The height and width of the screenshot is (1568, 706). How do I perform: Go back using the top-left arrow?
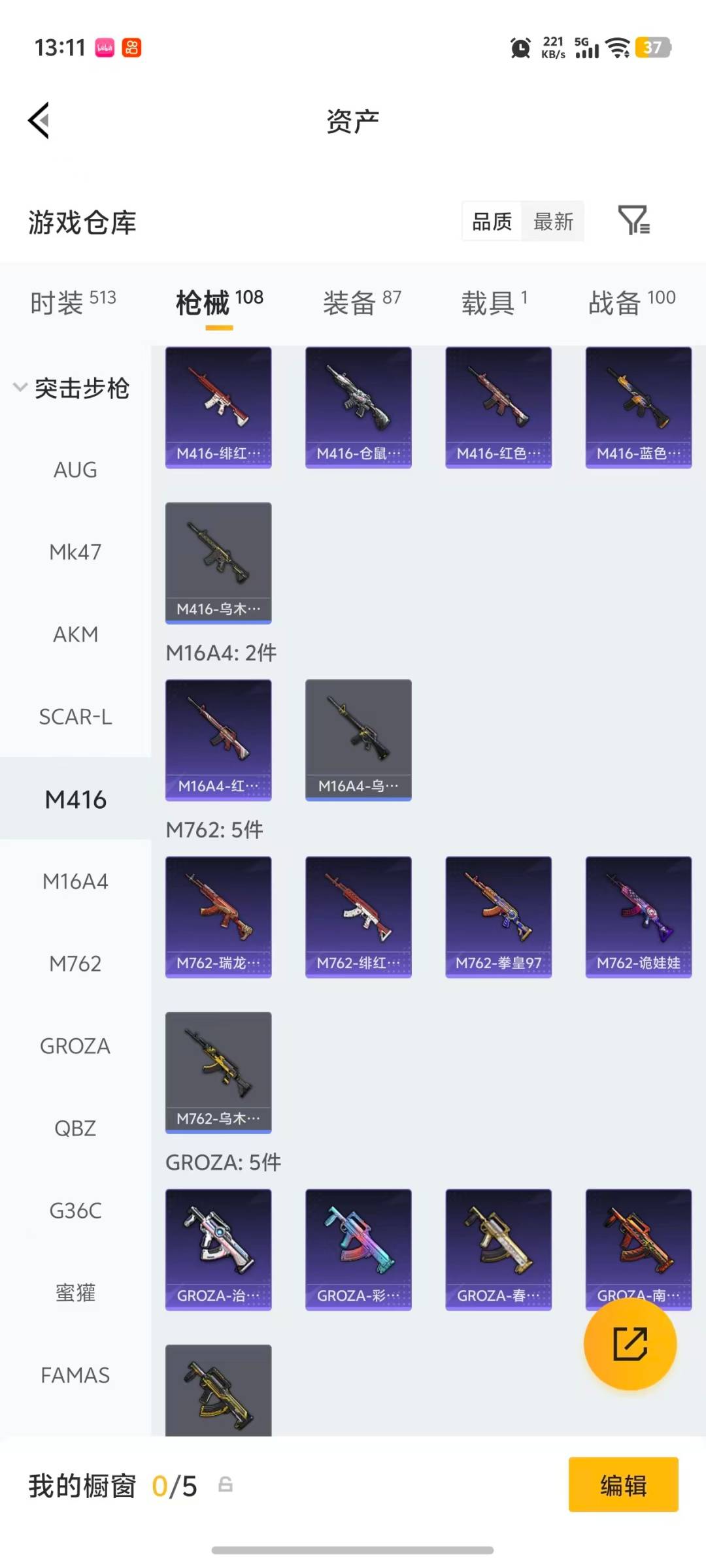pos(39,121)
